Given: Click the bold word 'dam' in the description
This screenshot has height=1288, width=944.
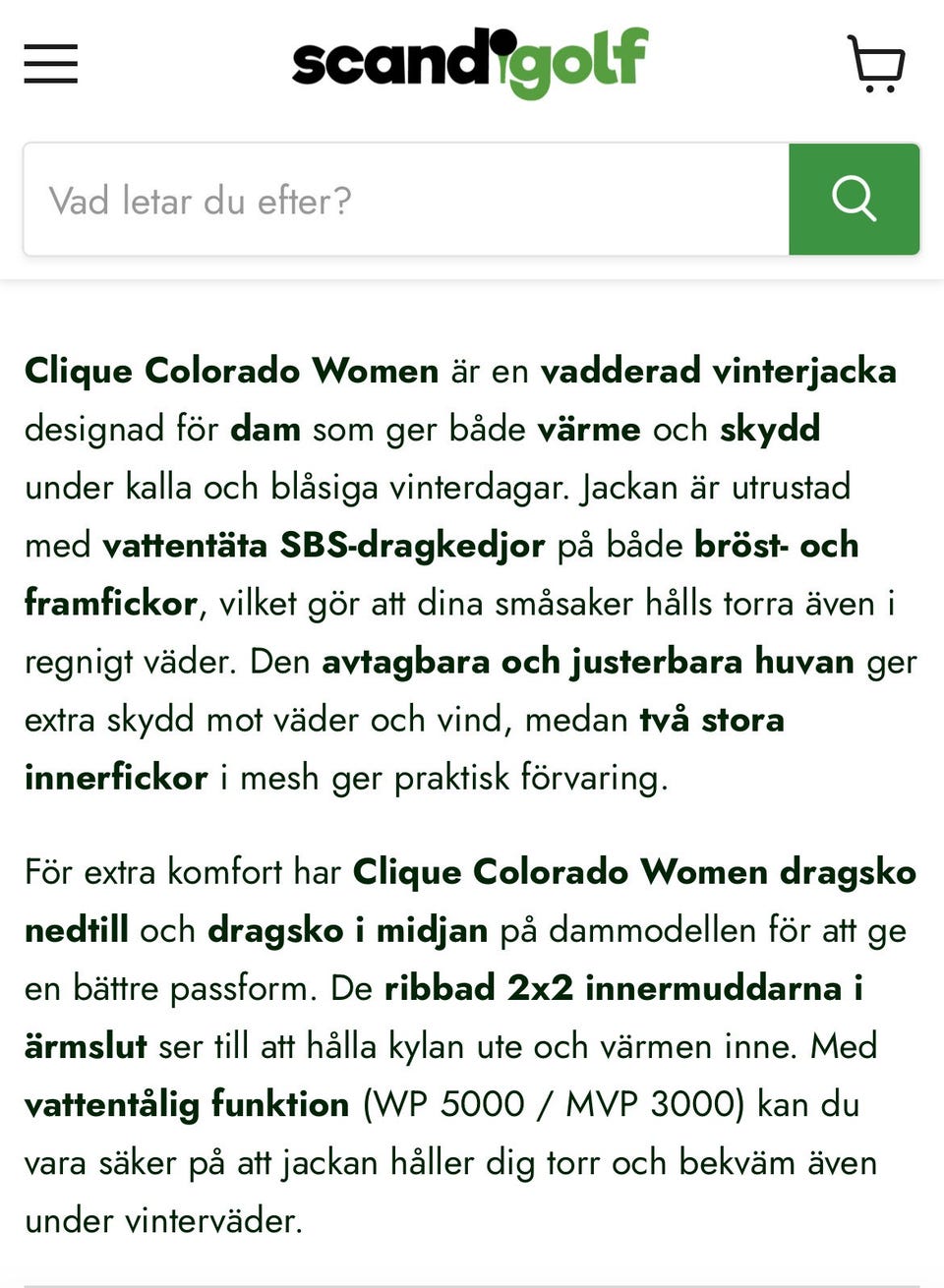Looking at the screenshot, I should (x=266, y=429).
